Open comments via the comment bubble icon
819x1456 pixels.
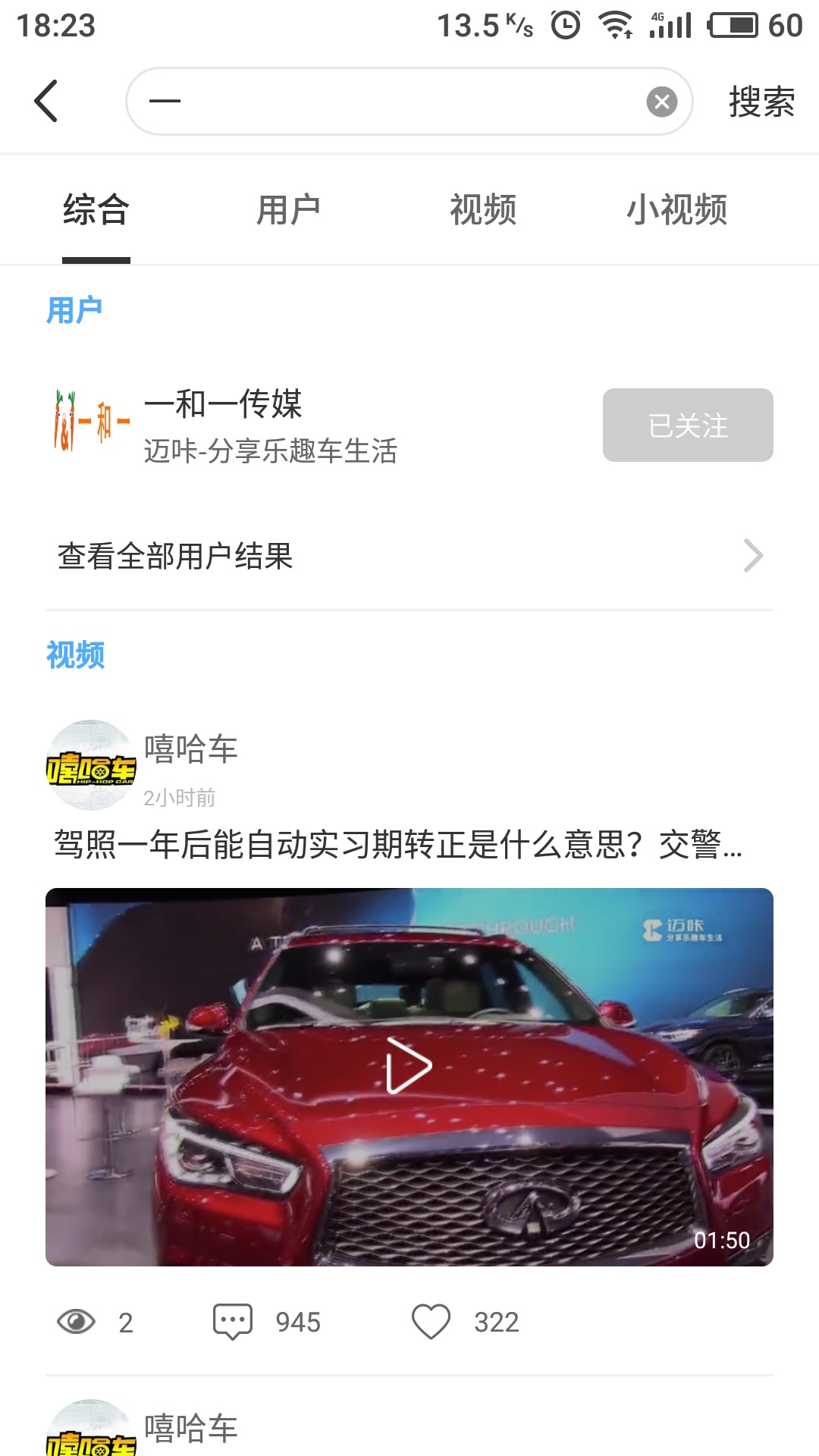click(x=234, y=1322)
